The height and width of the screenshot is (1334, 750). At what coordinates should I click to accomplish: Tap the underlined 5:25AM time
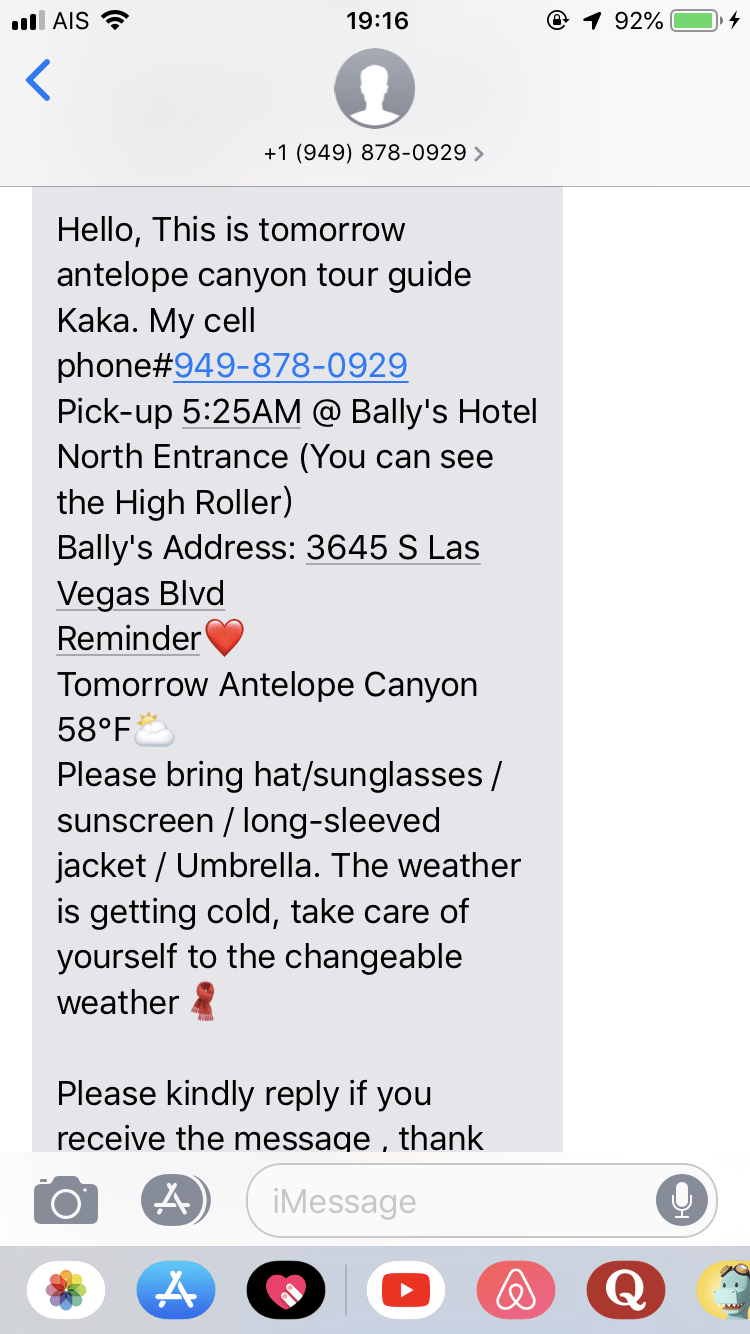pos(241,412)
